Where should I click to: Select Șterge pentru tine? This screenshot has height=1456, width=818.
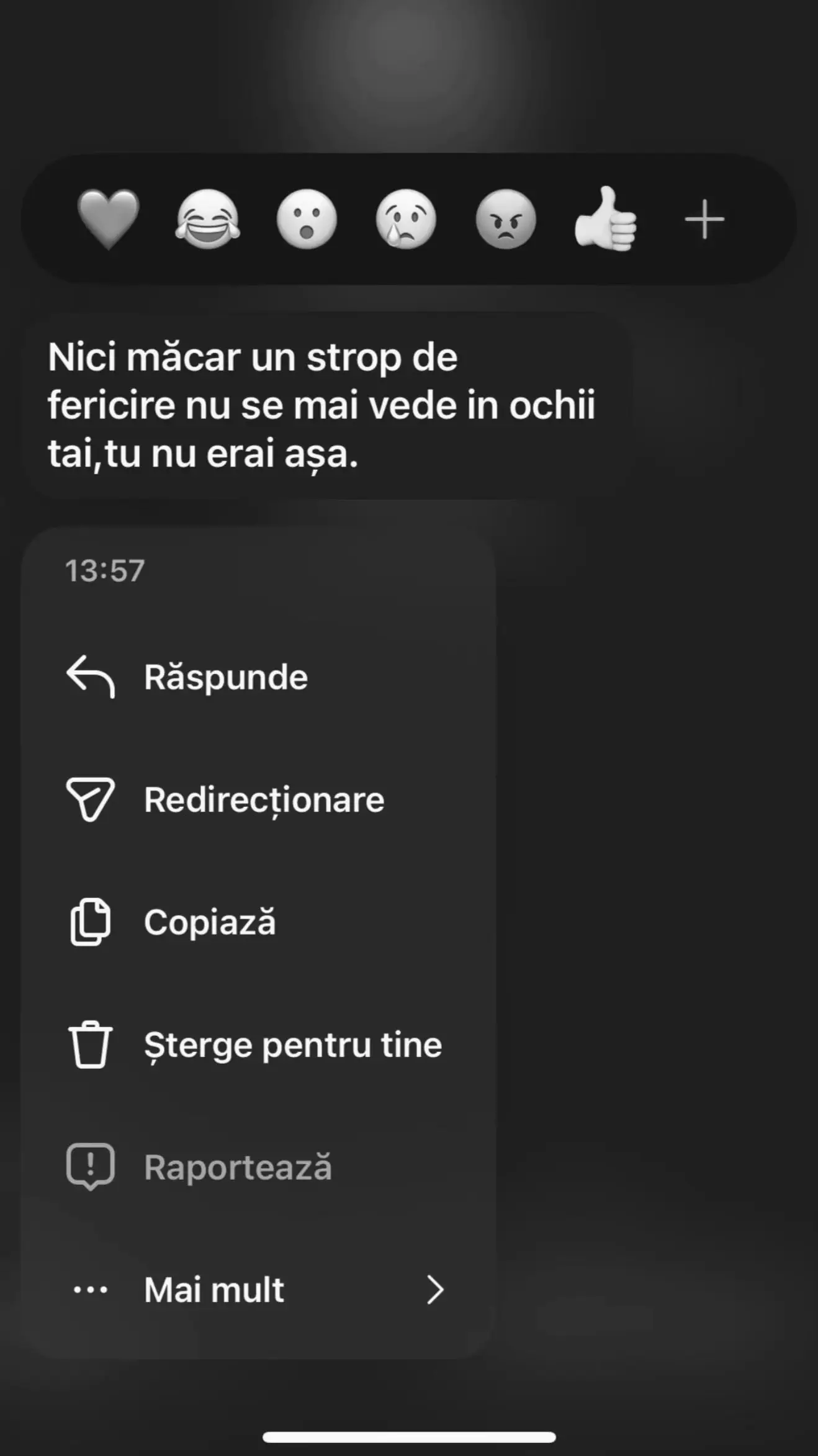258,1045
